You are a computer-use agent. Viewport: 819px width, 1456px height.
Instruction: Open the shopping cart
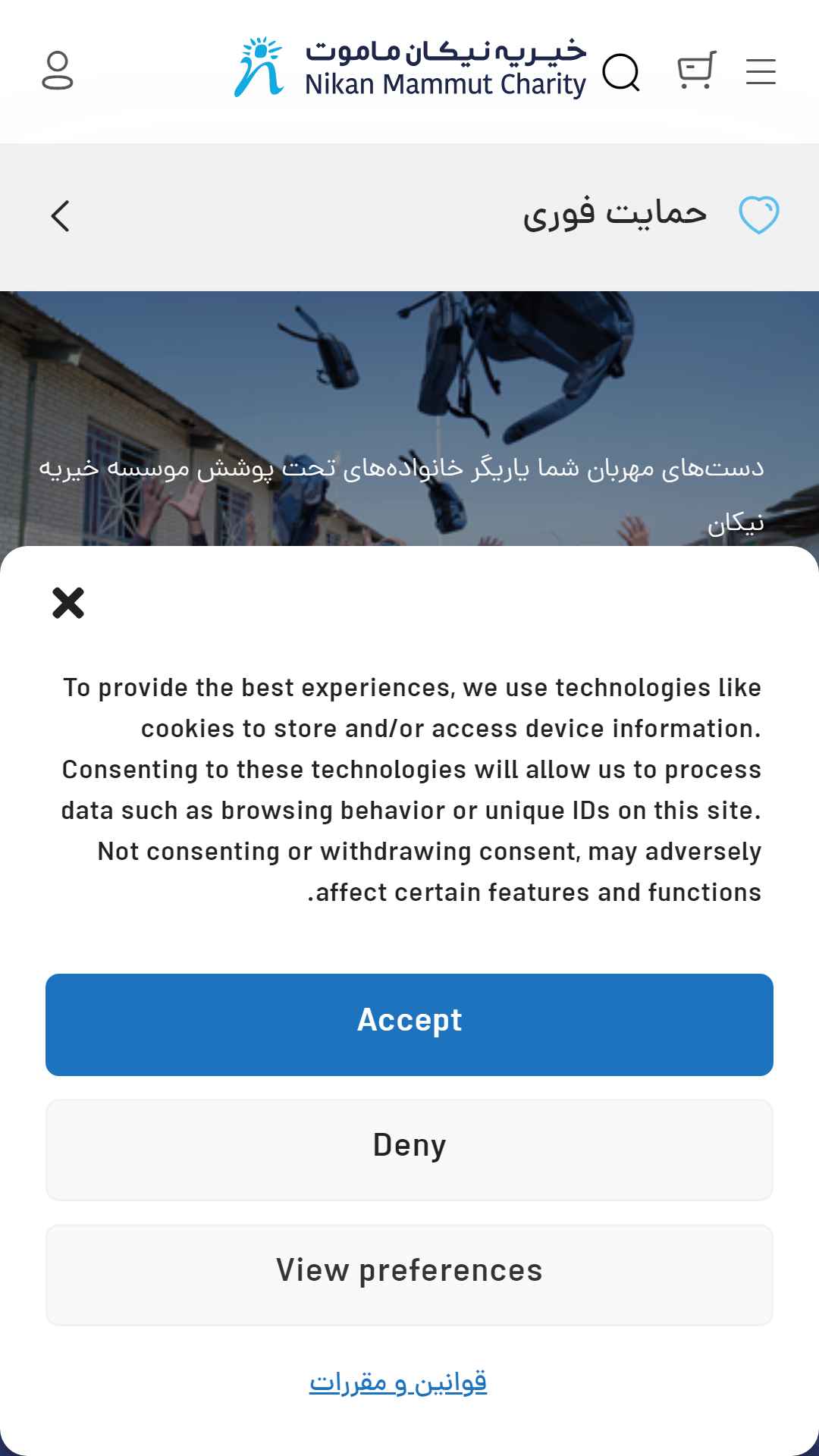point(696,71)
